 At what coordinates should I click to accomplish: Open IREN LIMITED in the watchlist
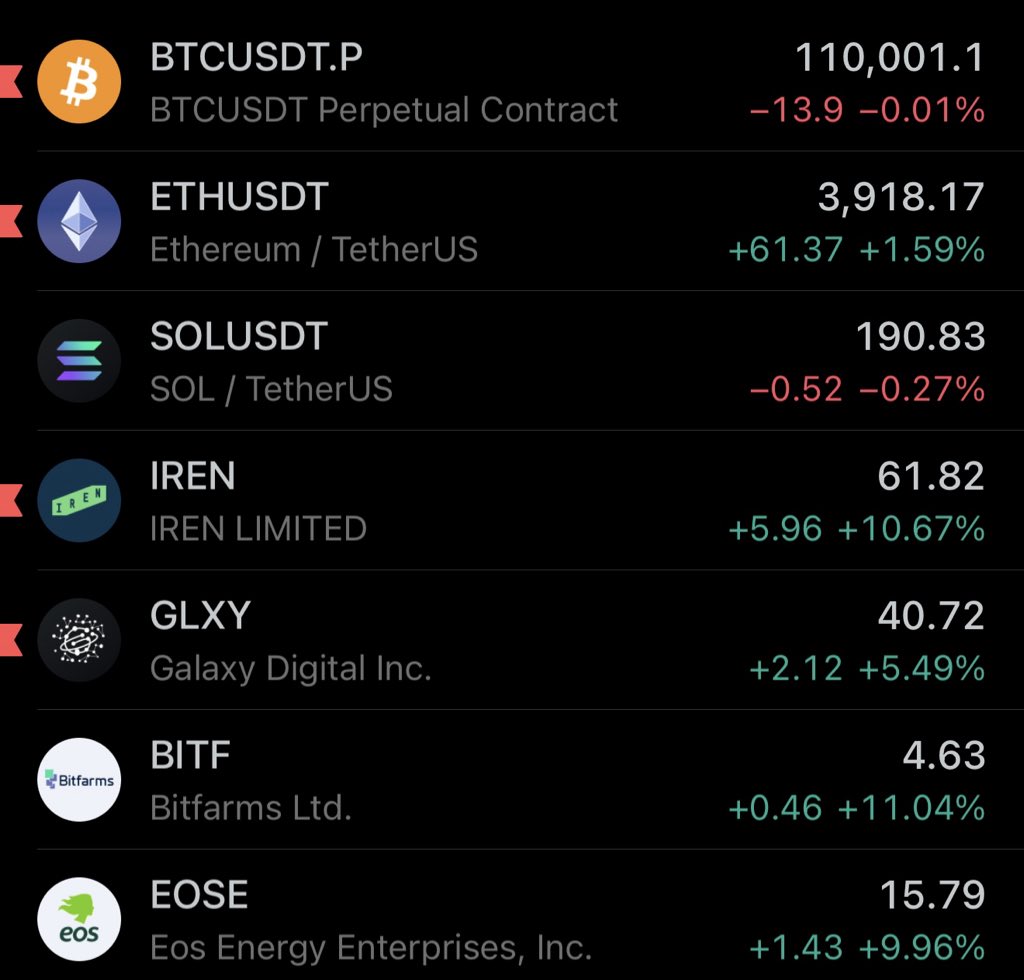(510, 501)
